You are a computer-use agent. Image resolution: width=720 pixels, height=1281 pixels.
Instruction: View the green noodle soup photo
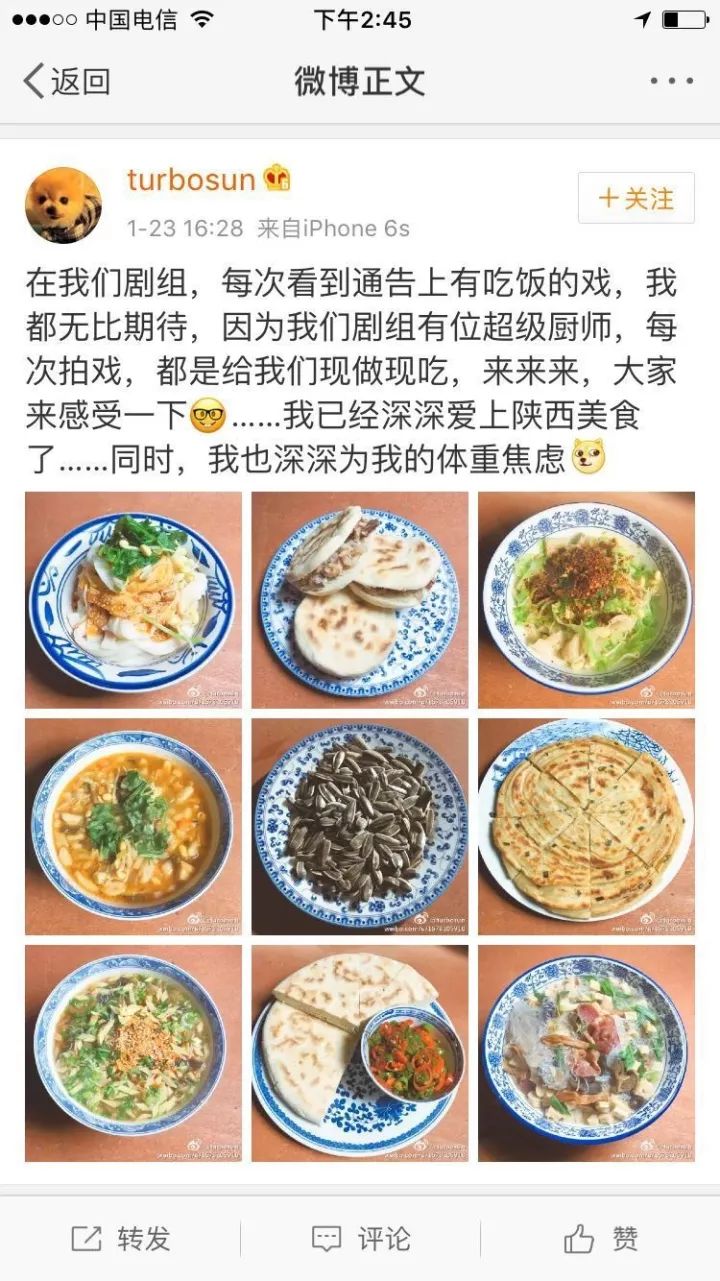pyautogui.click(x=133, y=1053)
